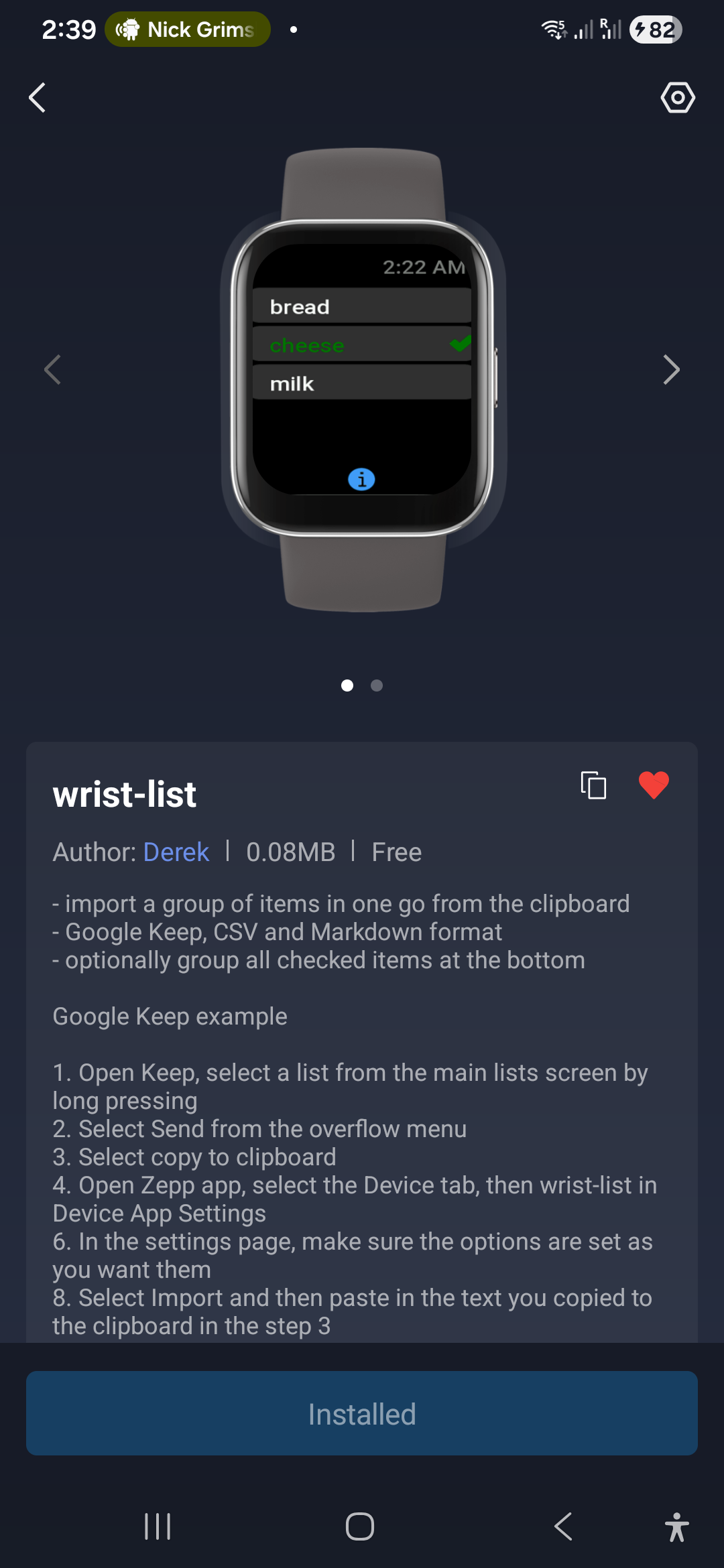This screenshot has height=1568, width=724.
Task: Jump to the second preview dot
Action: point(377,685)
